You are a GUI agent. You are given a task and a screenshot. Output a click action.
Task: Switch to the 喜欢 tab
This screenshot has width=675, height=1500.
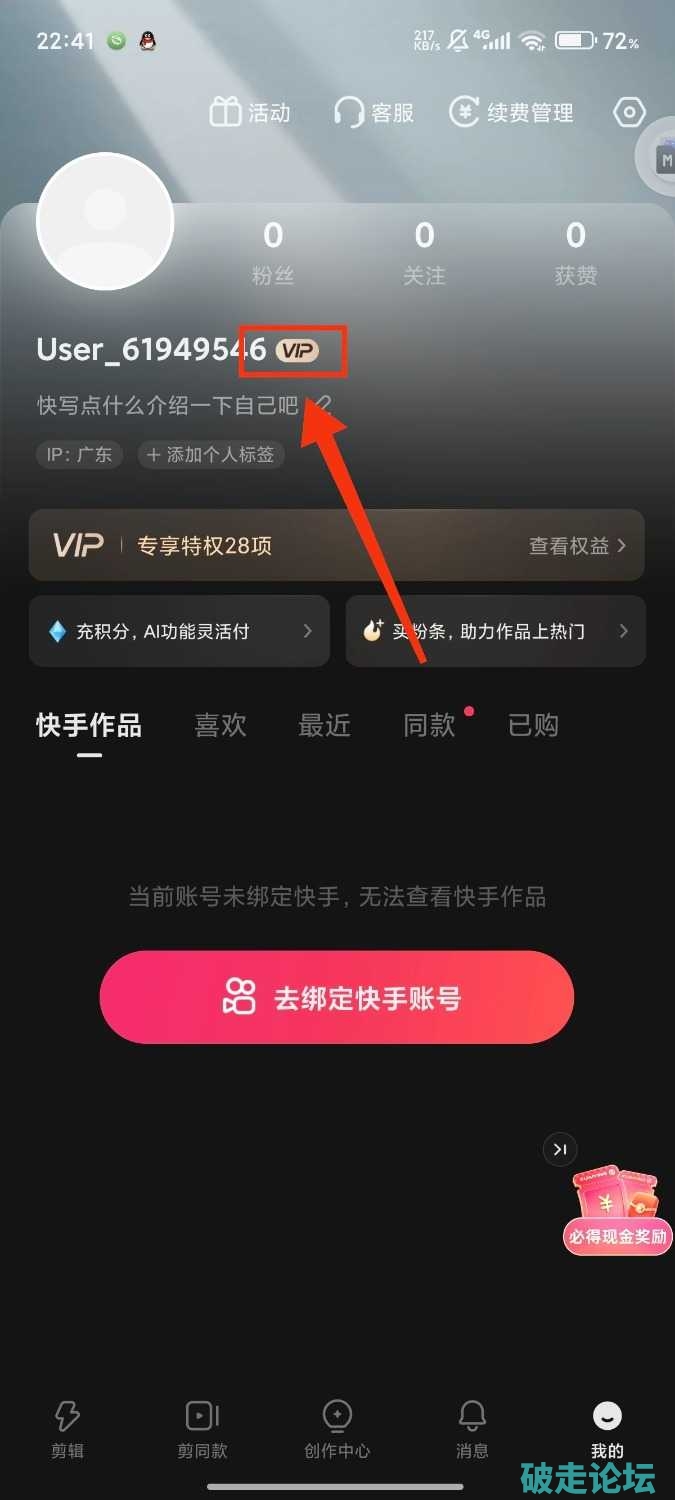(220, 725)
